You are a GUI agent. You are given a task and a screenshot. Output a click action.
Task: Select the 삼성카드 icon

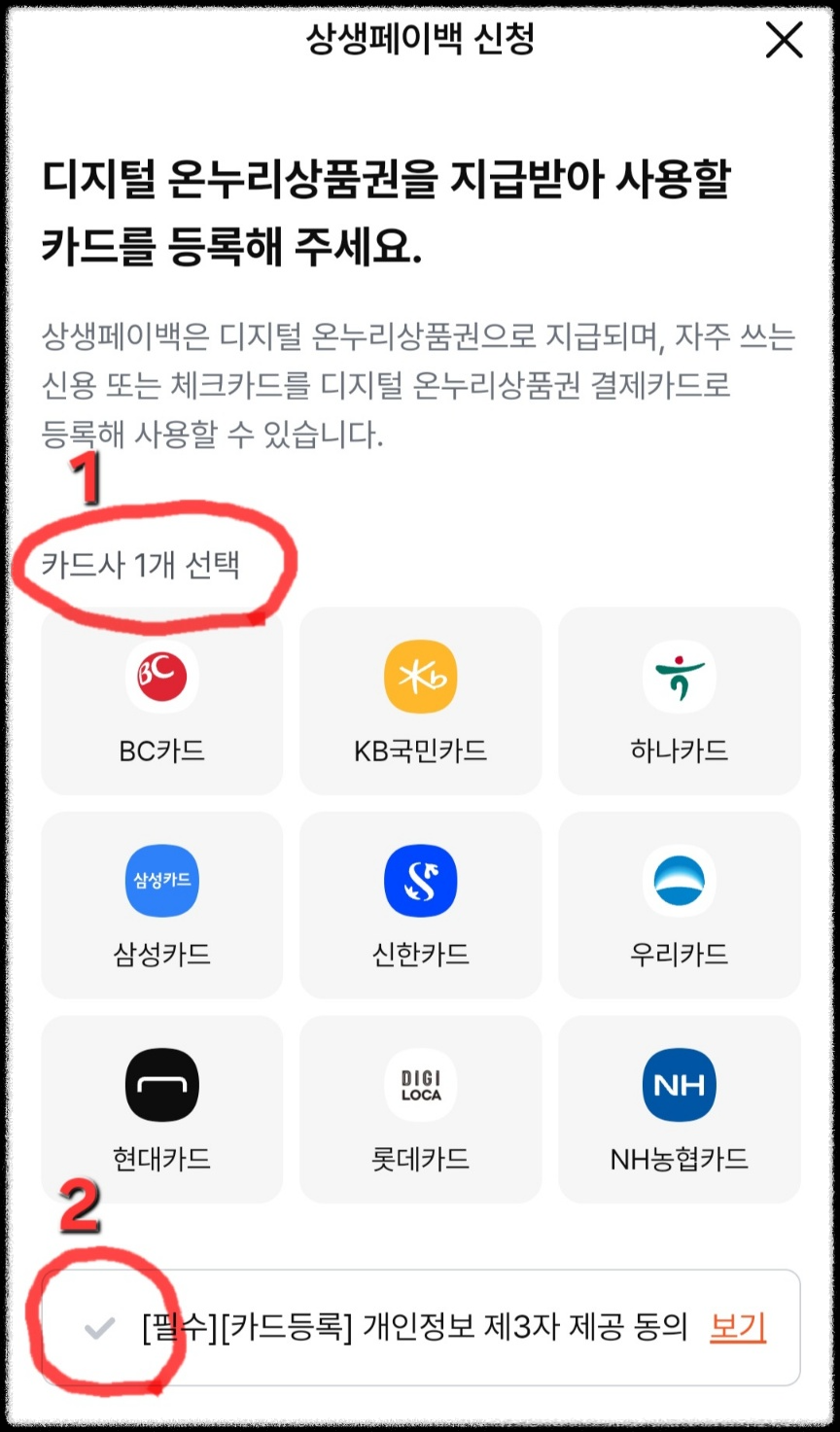pyautogui.click(x=161, y=880)
